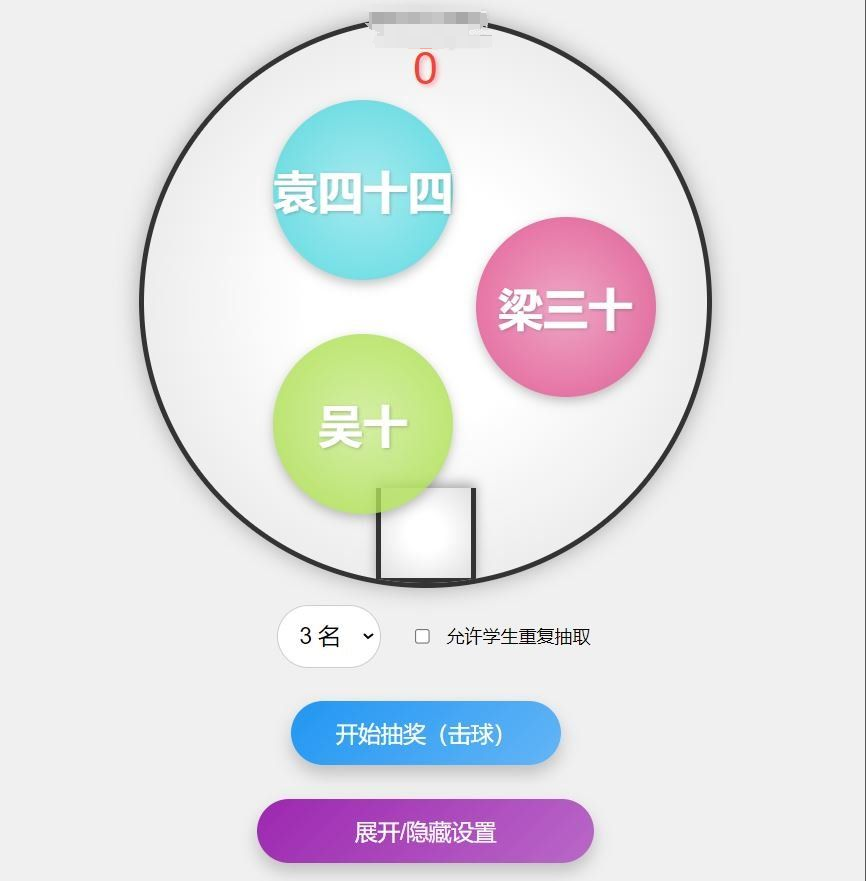Image resolution: width=866 pixels, height=881 pixels.
Task: Click the green ball named 吴十
Action: 362,425
